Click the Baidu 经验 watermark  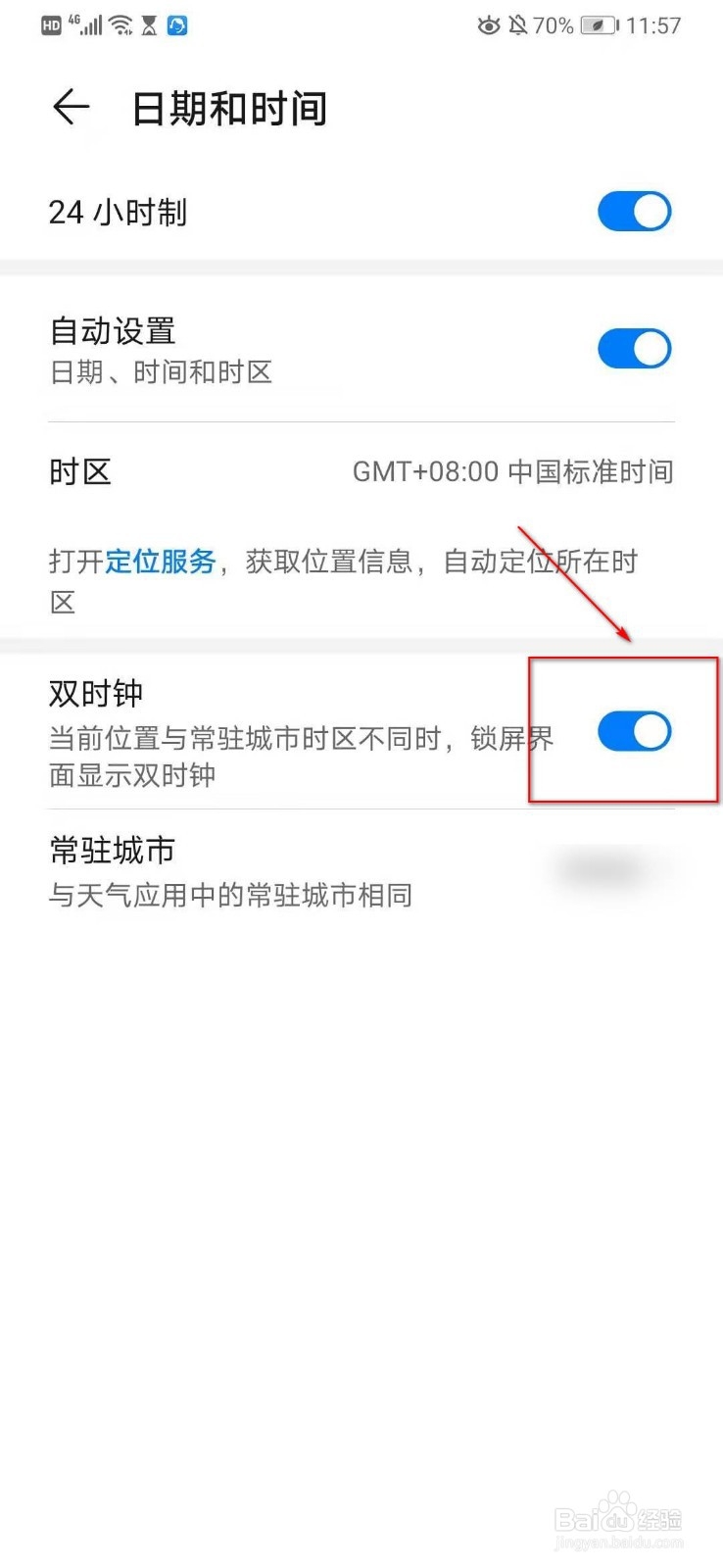[x=617, y=1519]
